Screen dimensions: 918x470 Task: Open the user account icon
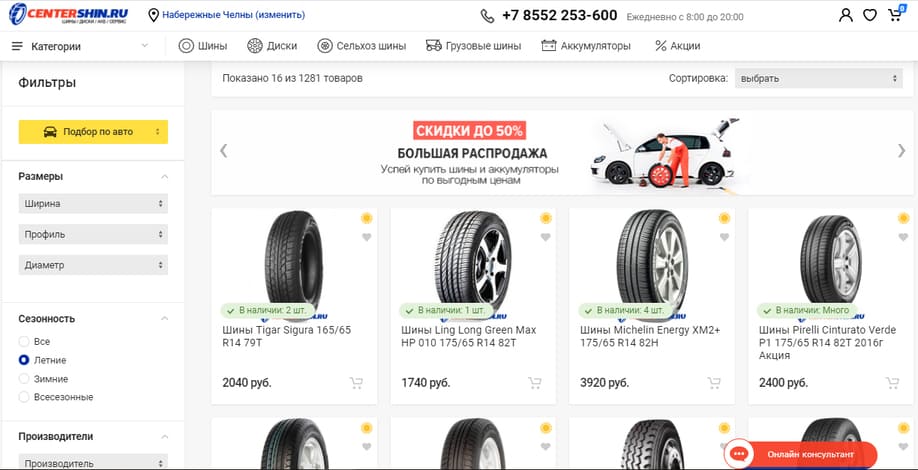click(846, 15)
